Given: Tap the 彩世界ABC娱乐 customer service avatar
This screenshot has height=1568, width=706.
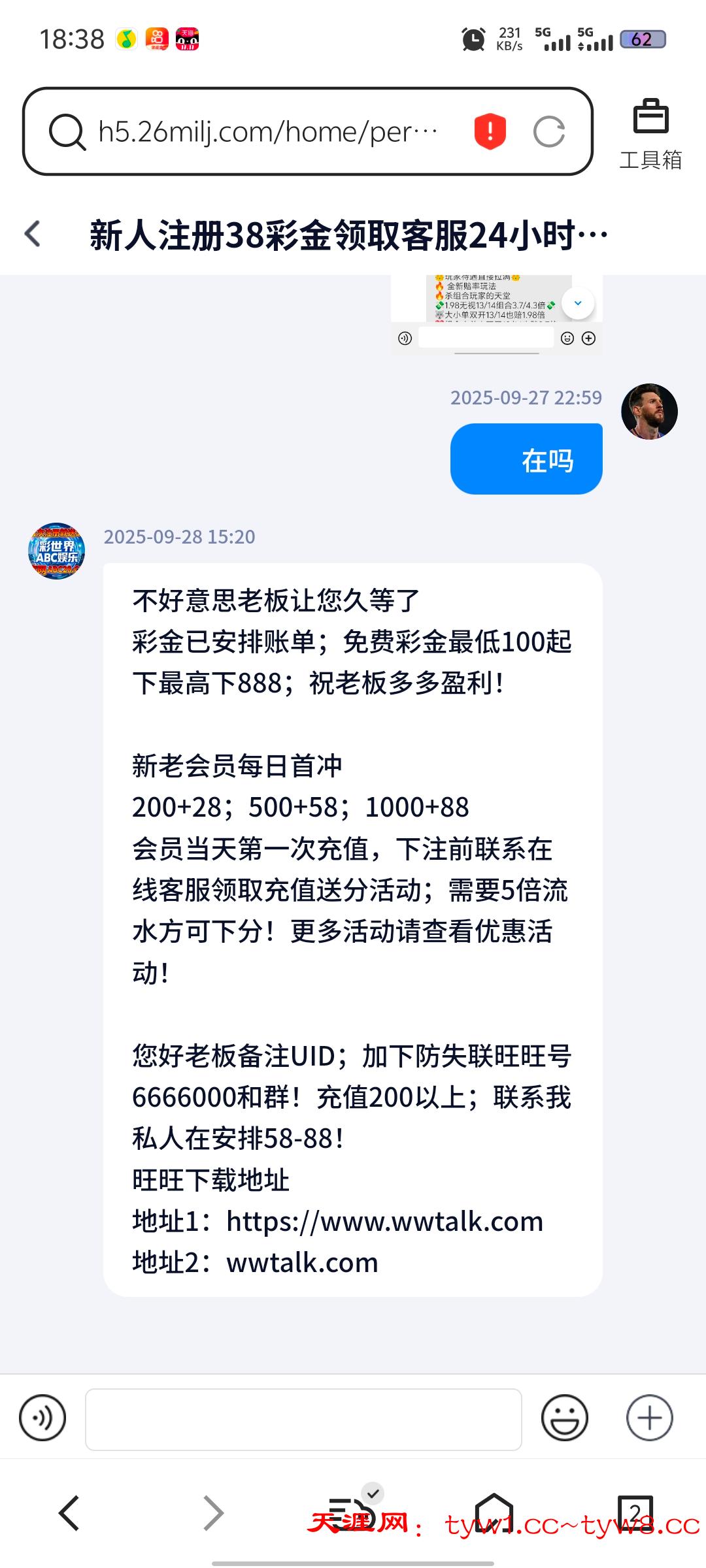Looking at the screenshot, I should (x=56, y=551).
